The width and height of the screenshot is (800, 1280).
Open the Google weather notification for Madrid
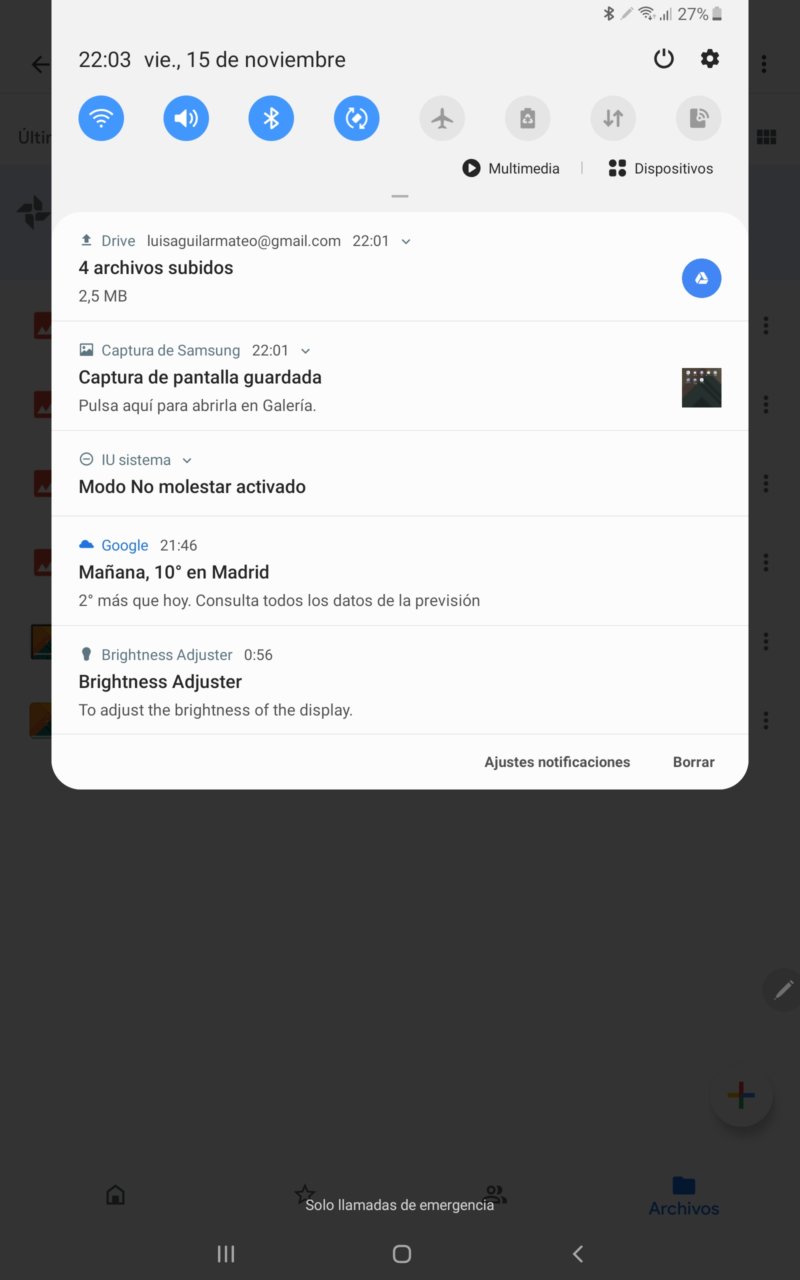coord(400,572)
